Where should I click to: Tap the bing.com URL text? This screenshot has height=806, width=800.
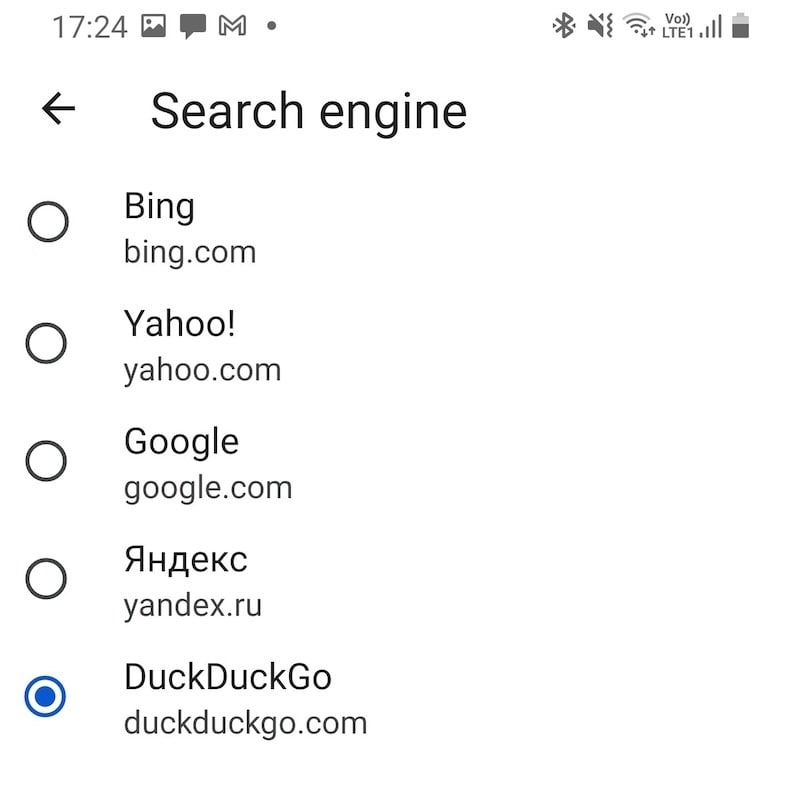pos(190,252)
